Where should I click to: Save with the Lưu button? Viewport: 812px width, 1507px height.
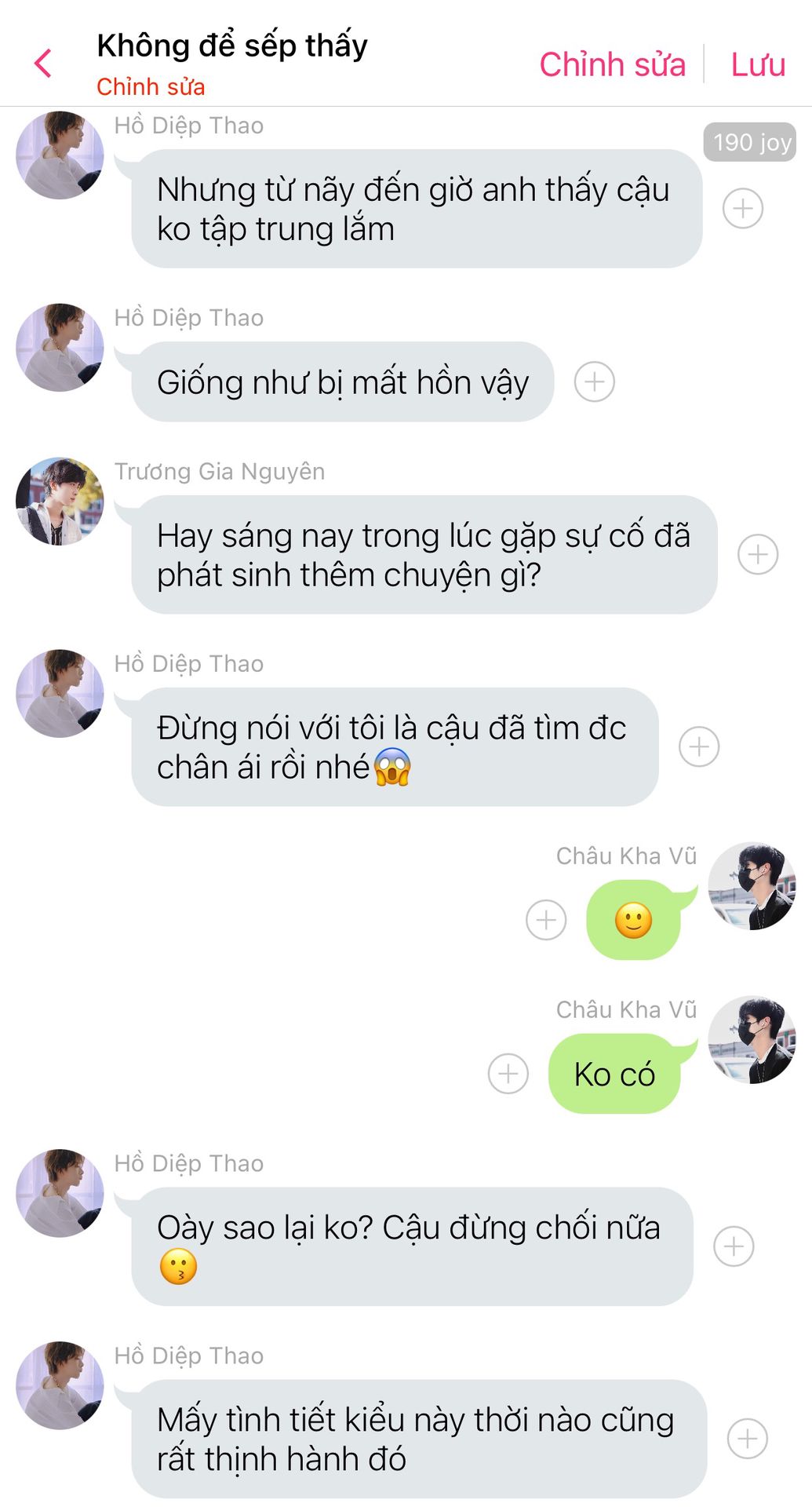coord(758,64)
